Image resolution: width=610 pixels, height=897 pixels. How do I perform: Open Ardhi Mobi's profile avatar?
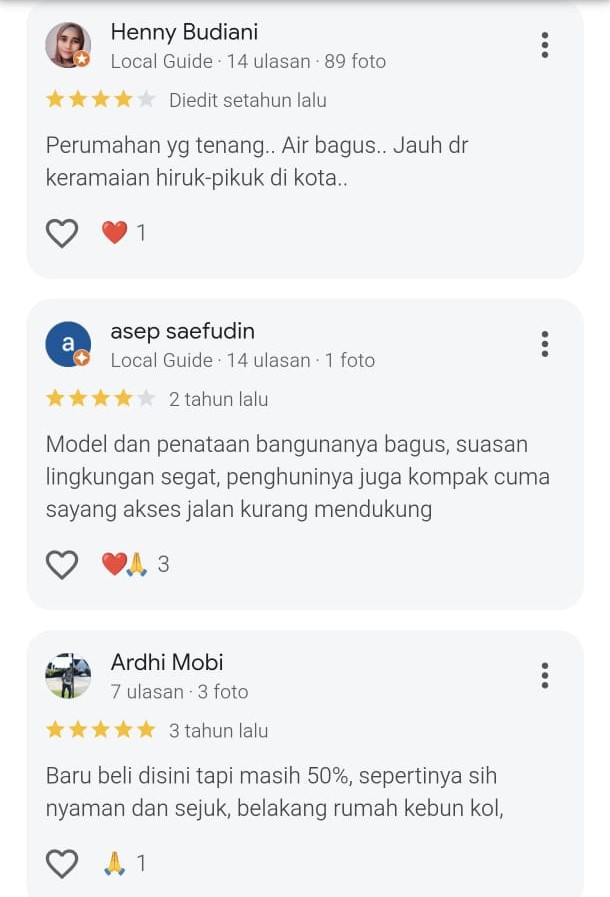68,676
